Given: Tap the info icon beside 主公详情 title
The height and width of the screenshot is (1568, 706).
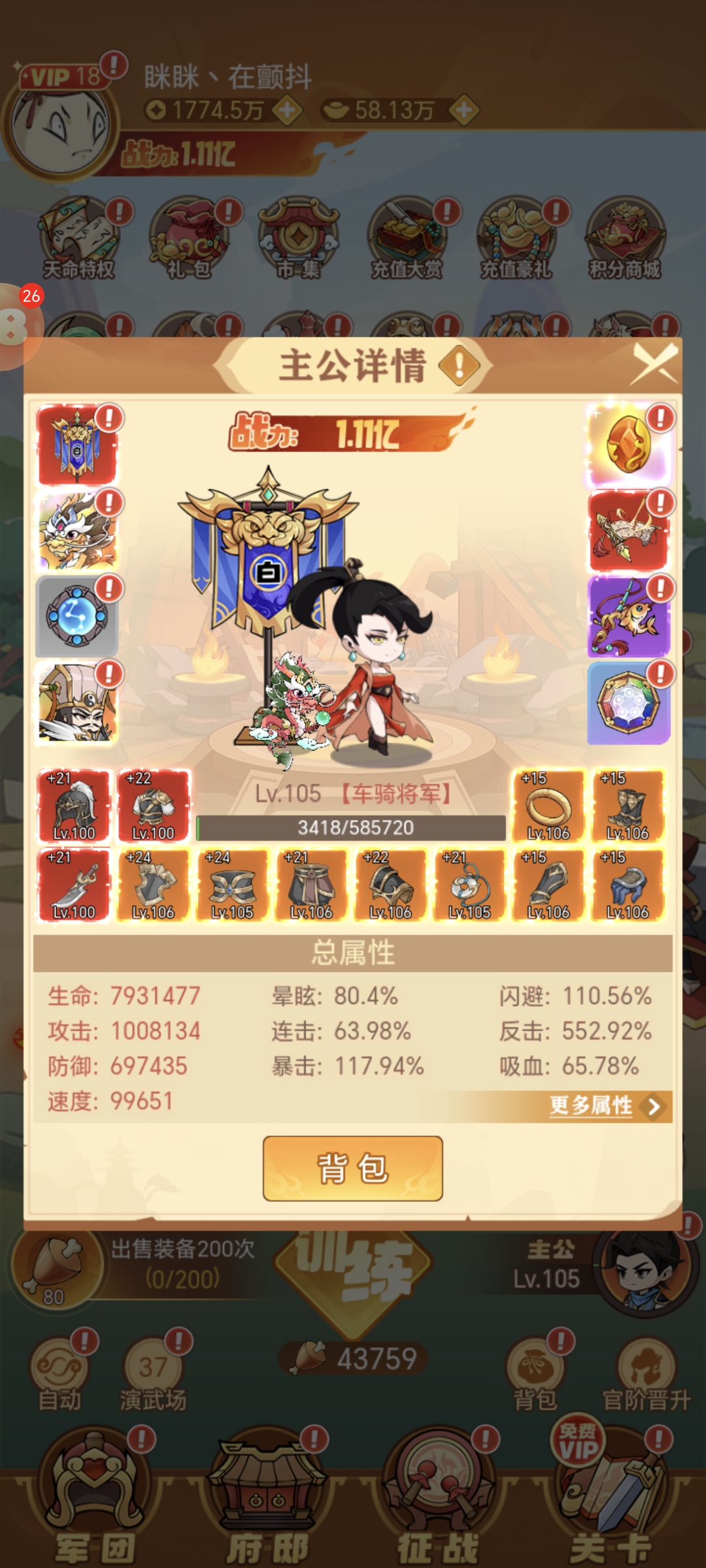Looking at the screenshot, I should tap(459, 365).
